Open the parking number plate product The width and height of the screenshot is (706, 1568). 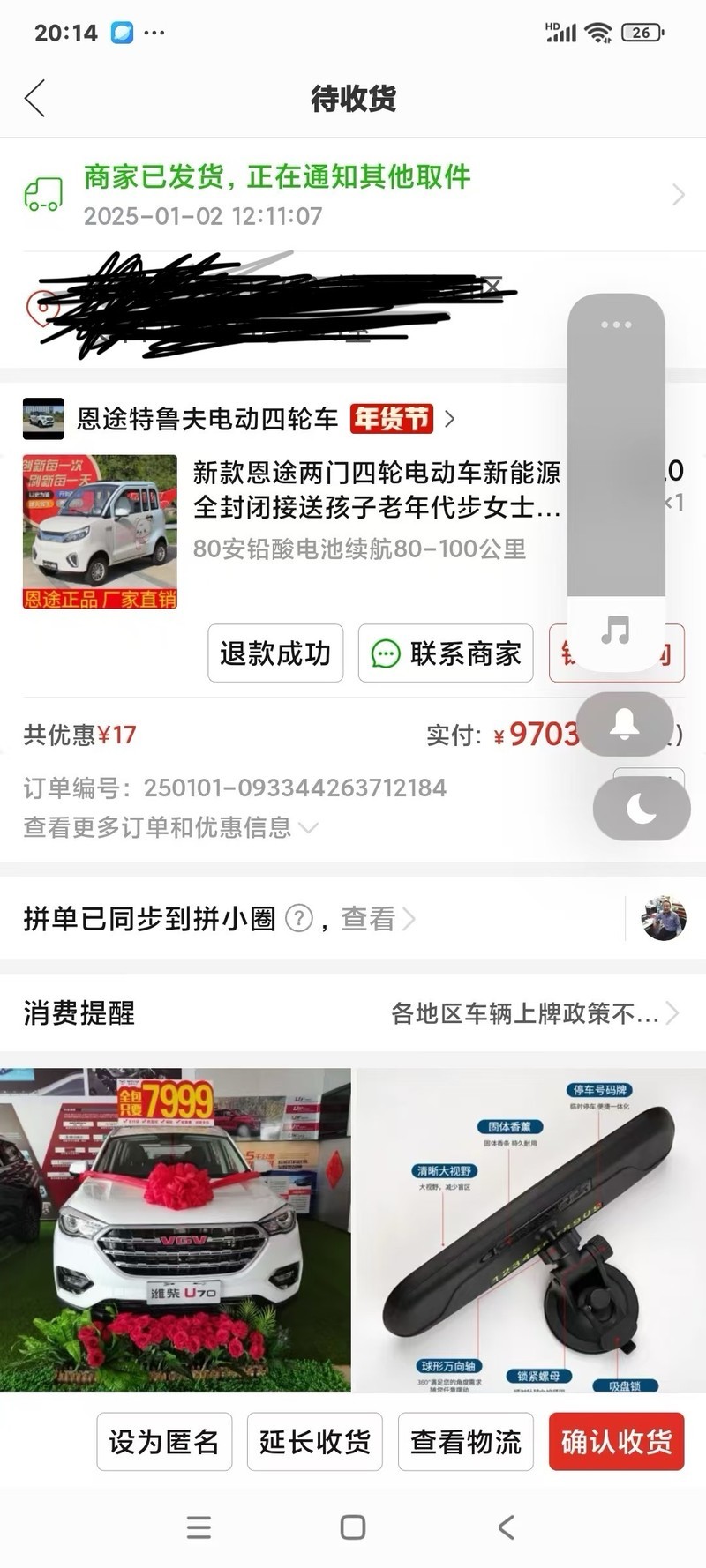[x=531, y=1229]
